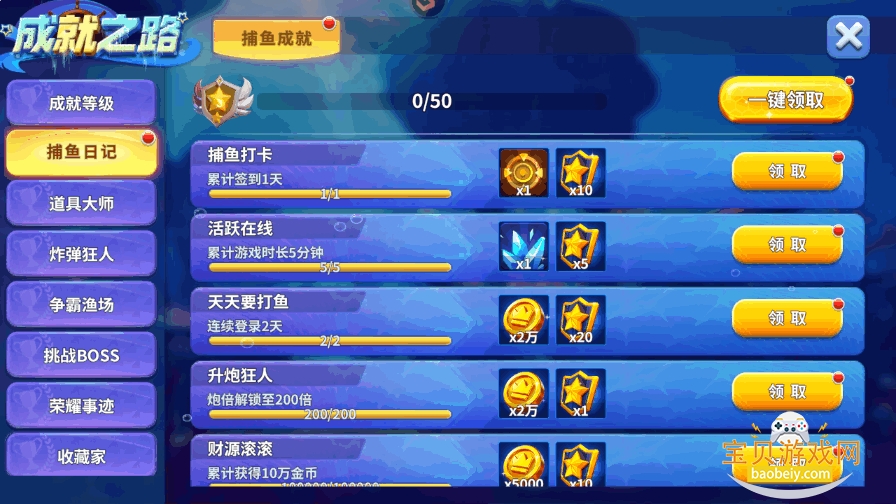Select the 捕鱼日记 tab
The image size is (896, 504).
81,152
